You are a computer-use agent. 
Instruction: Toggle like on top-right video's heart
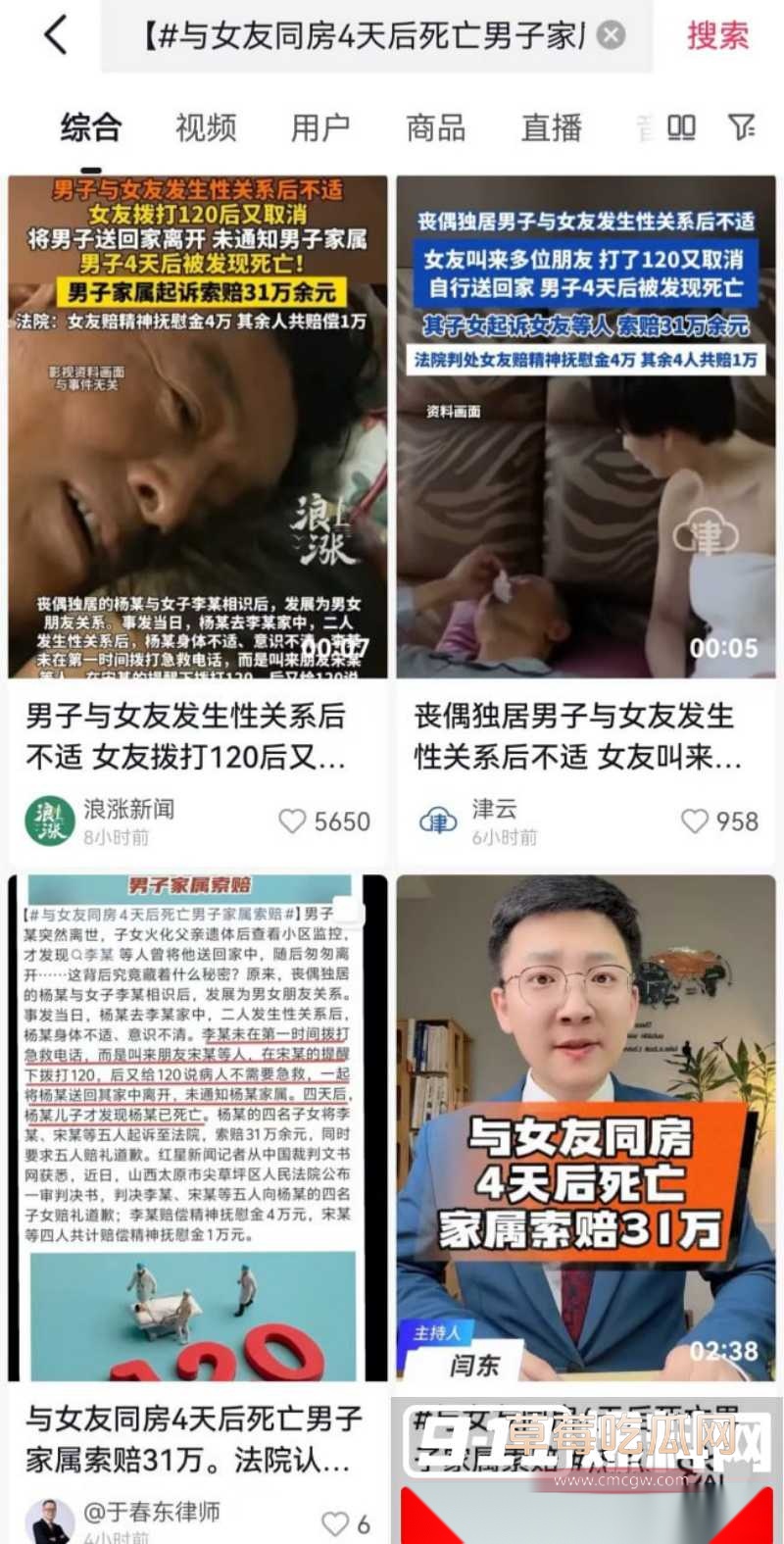tap(697, 822)
